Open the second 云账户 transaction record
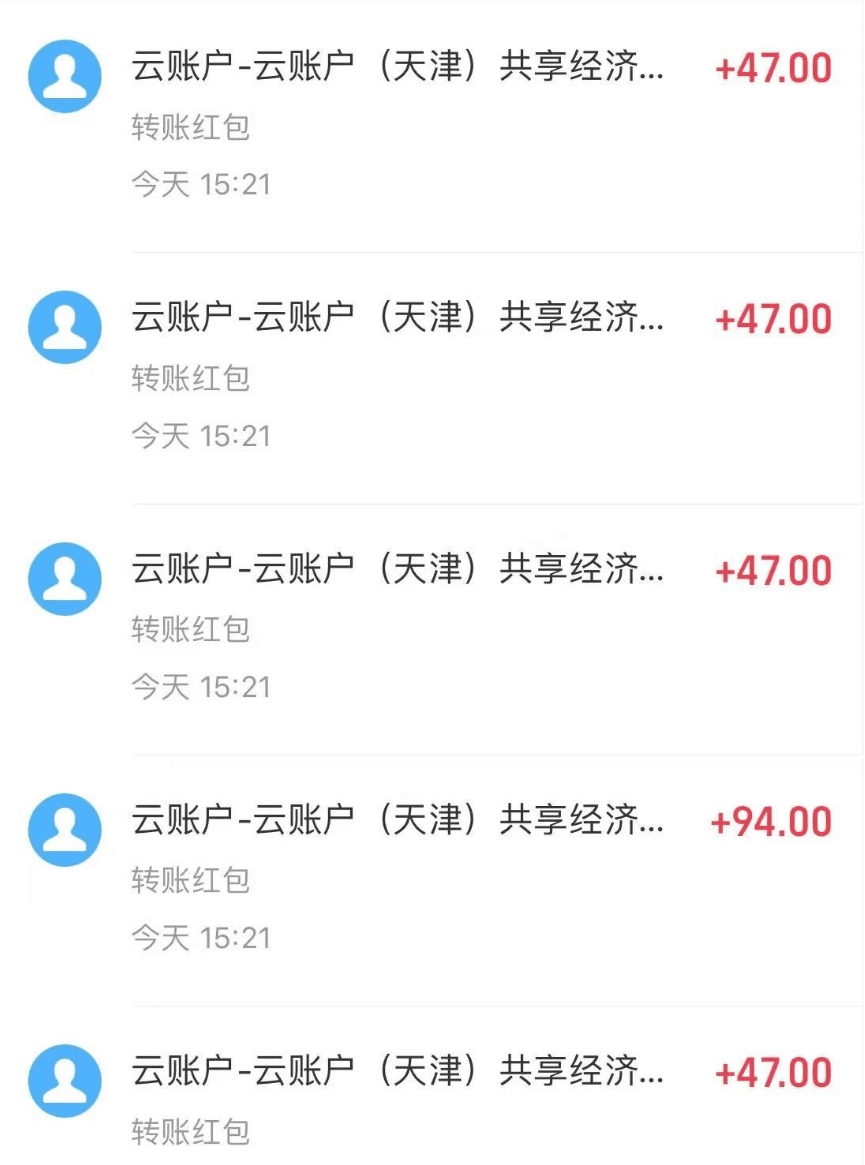The height and width of the screenshot is (1165, 865). point(397,319)
